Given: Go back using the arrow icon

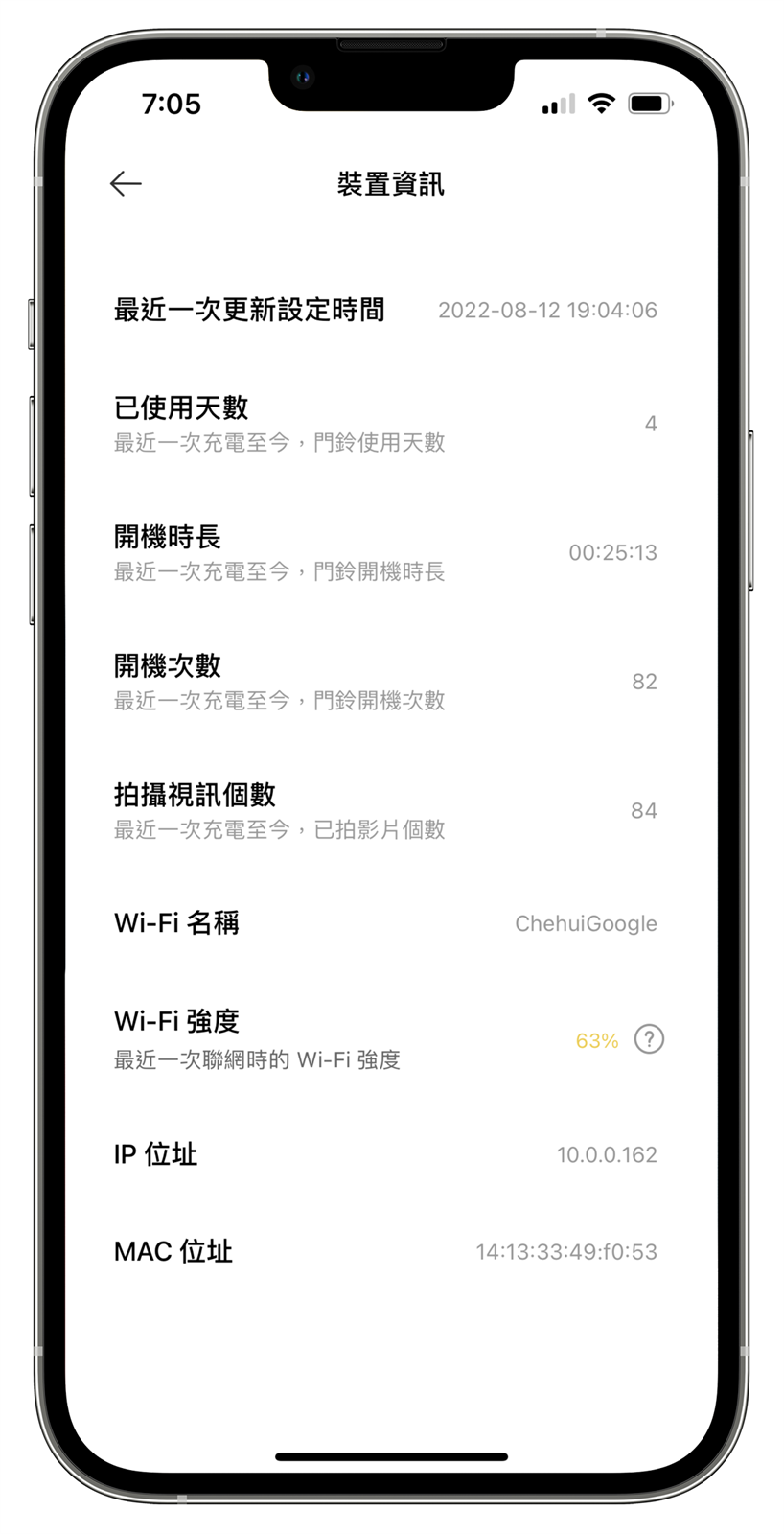Looking at the screenshot, I should click(126, 183).
